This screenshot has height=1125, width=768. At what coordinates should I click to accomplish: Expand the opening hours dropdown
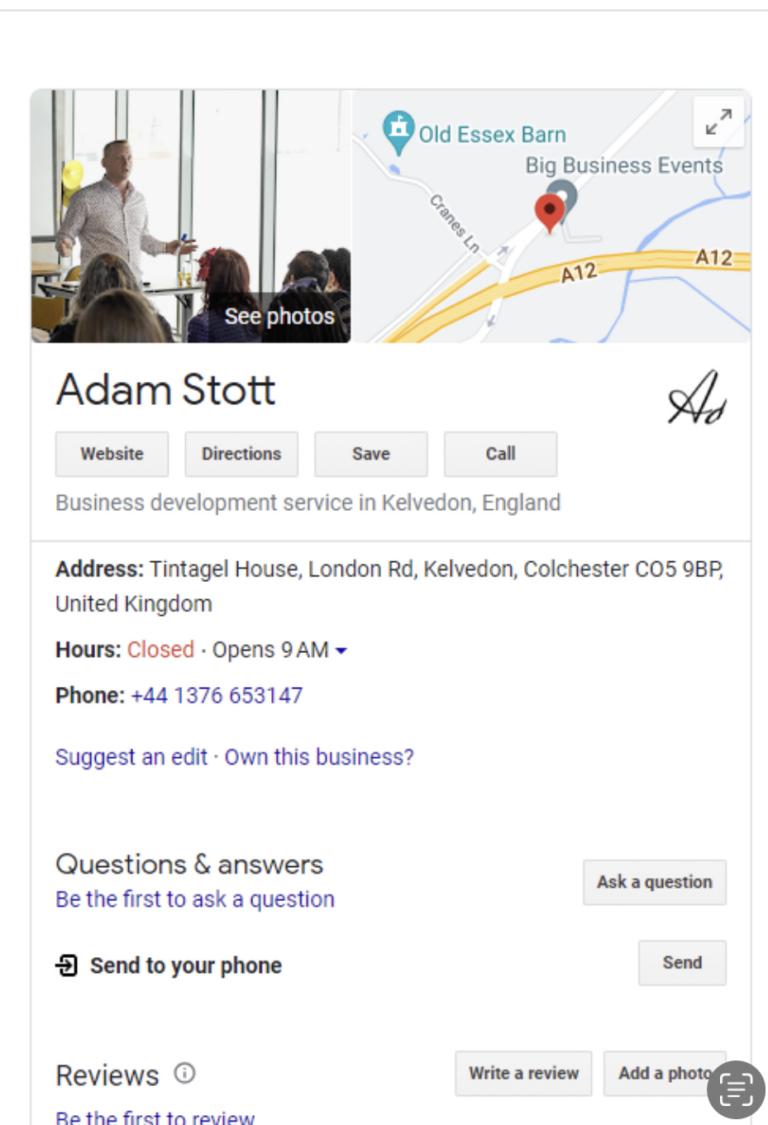341,651
